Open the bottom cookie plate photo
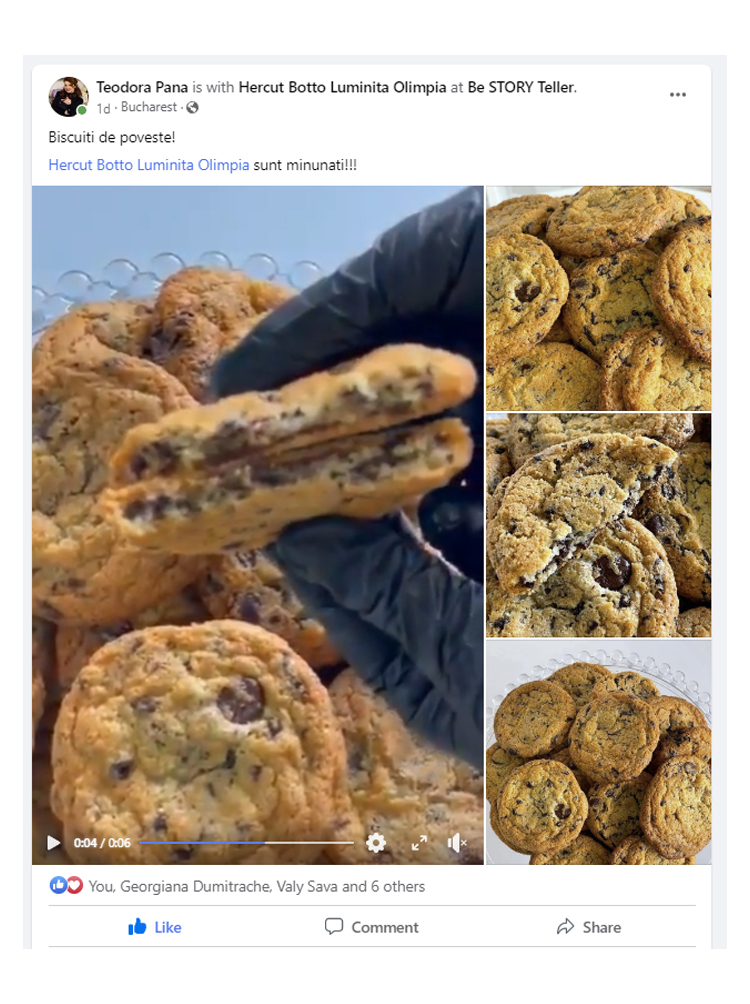 [598, 752]
